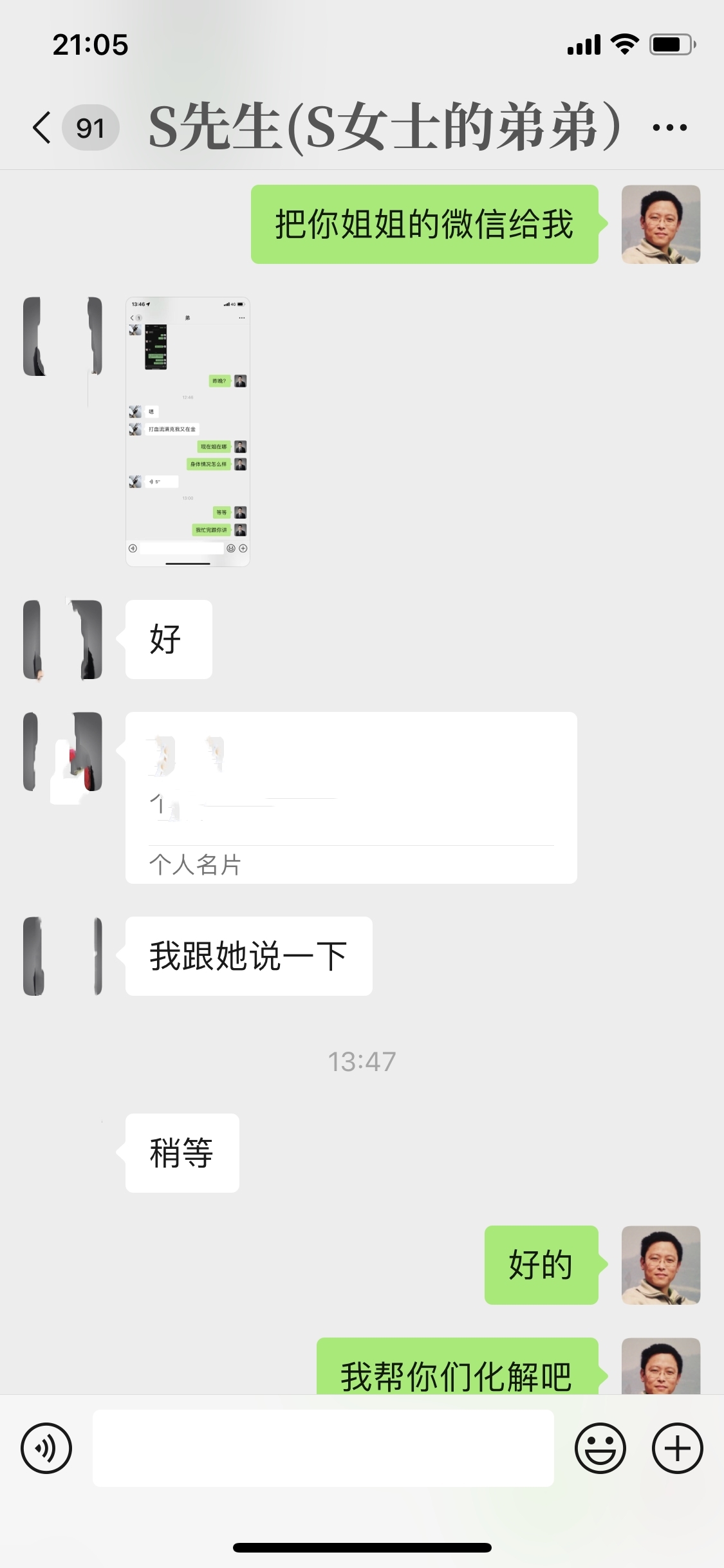Tap sender avatar beside 把你姐姐的微信给我
This screenshot has height=1568, width=724.
point(661,225)
